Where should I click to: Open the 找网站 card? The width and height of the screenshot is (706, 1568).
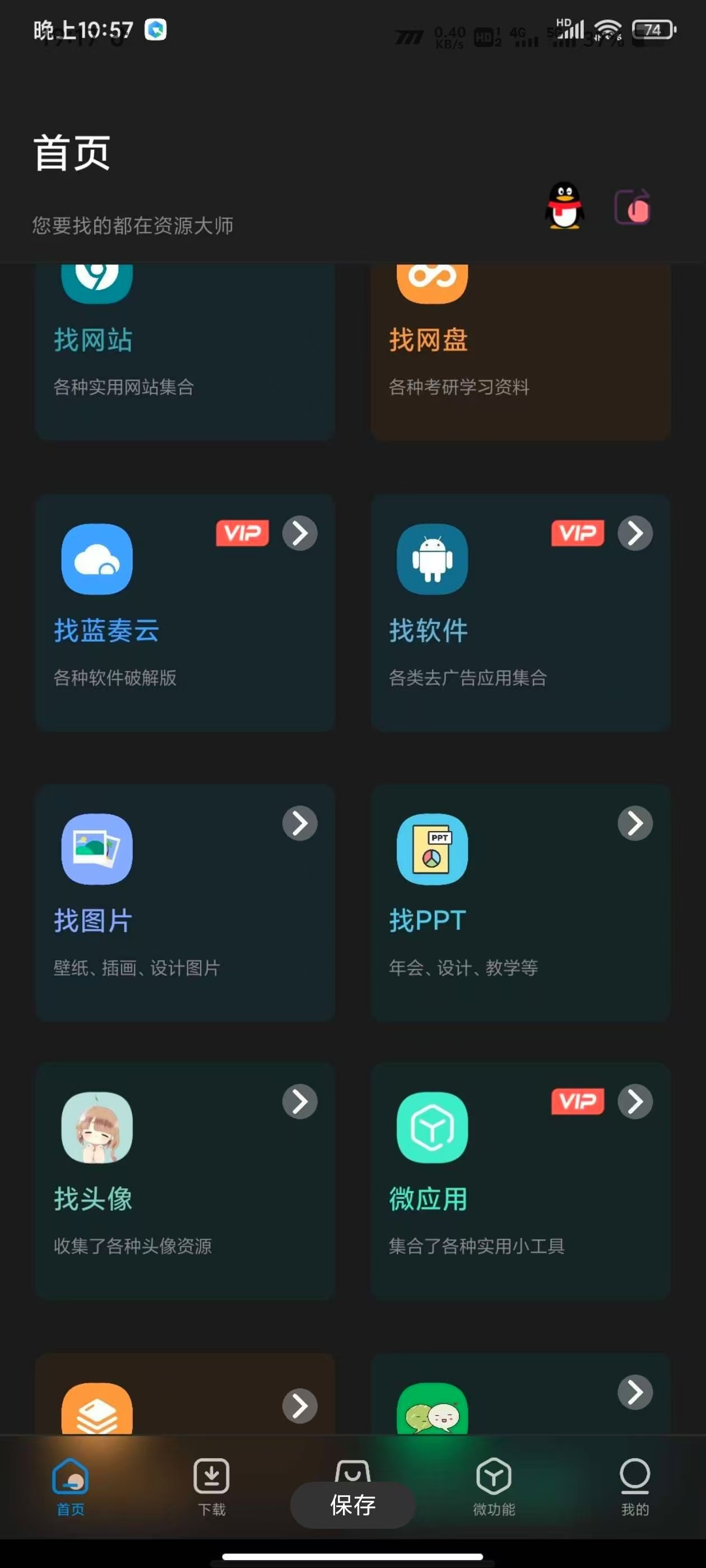184,353
